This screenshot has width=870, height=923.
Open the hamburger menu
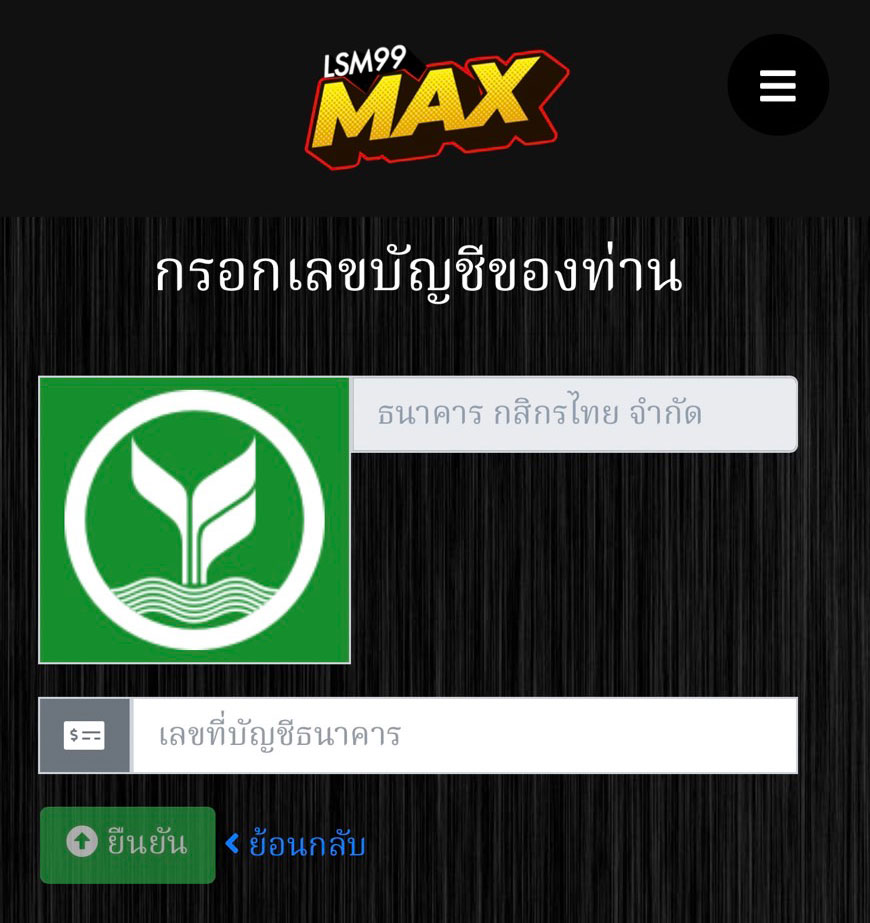(x=777, y=85)
